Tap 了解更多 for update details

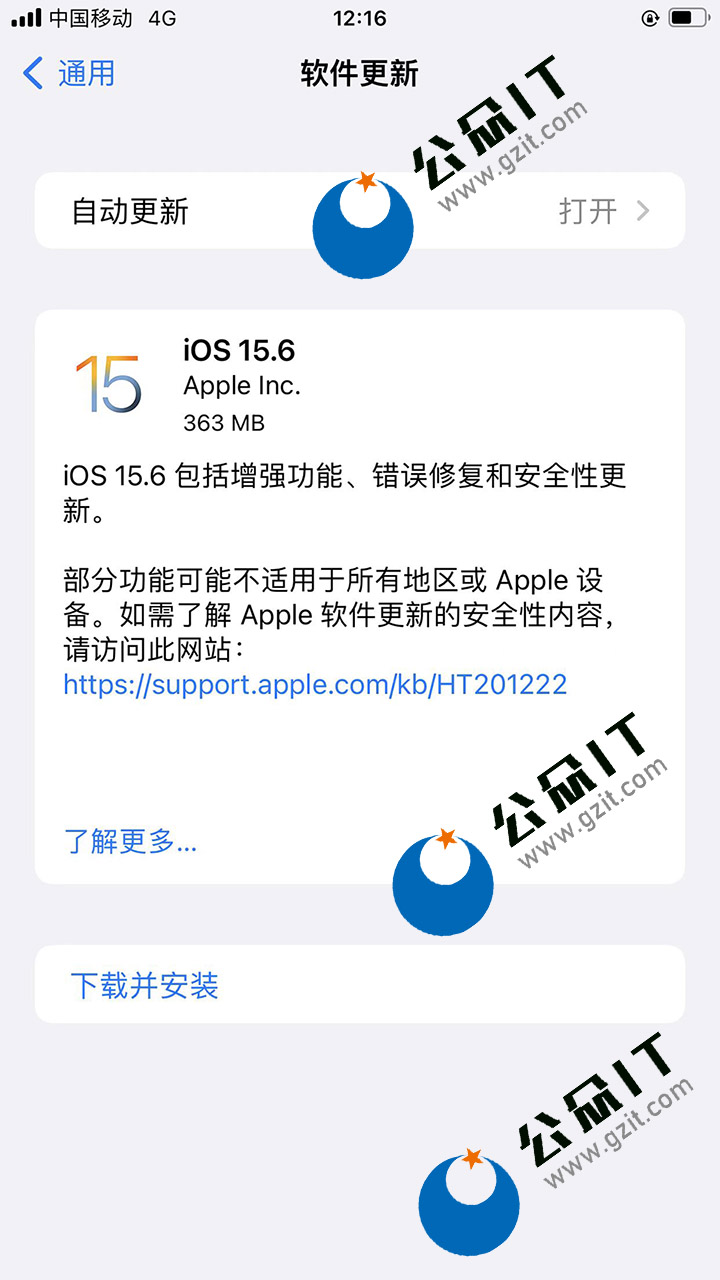coord(130,841)
